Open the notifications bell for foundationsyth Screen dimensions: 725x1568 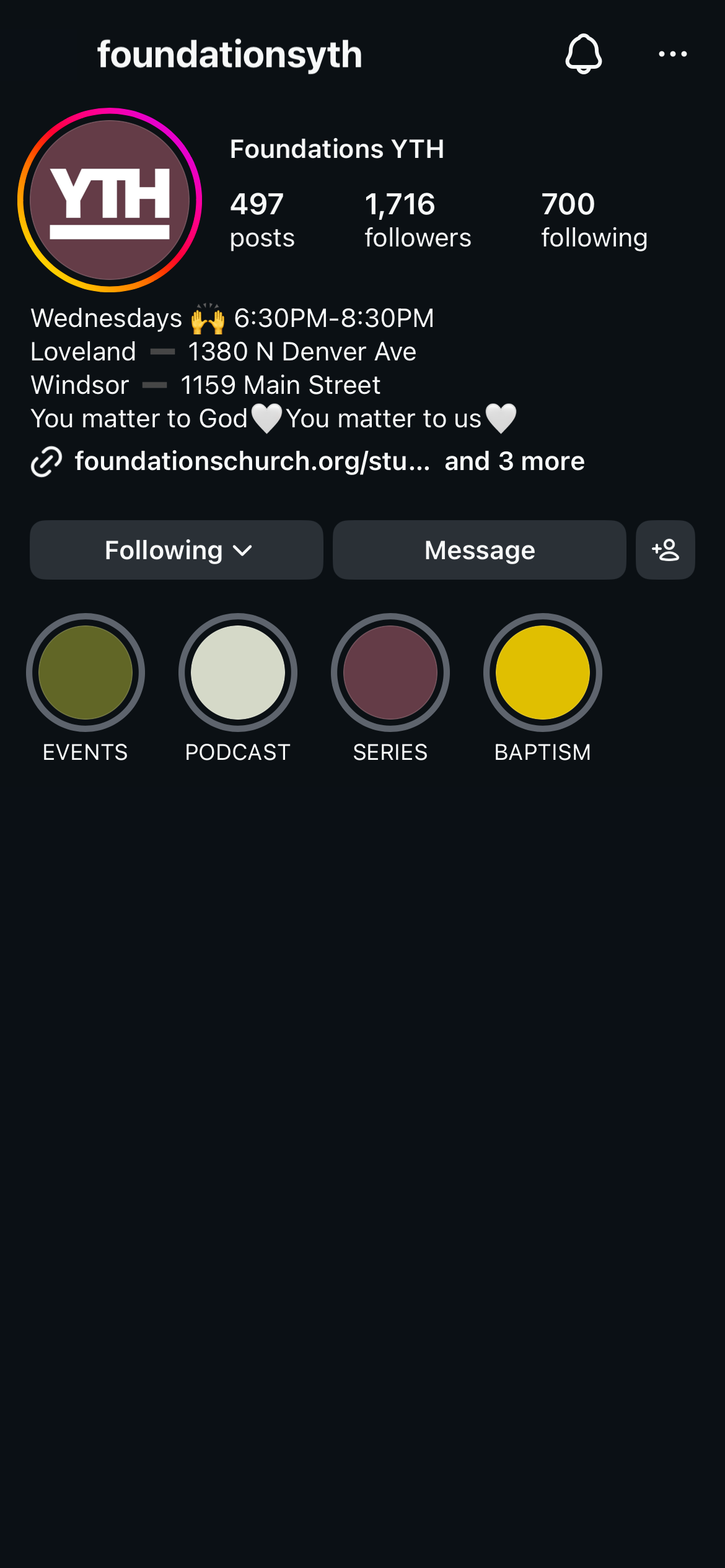pyautogui.click(x=583, y=54)
